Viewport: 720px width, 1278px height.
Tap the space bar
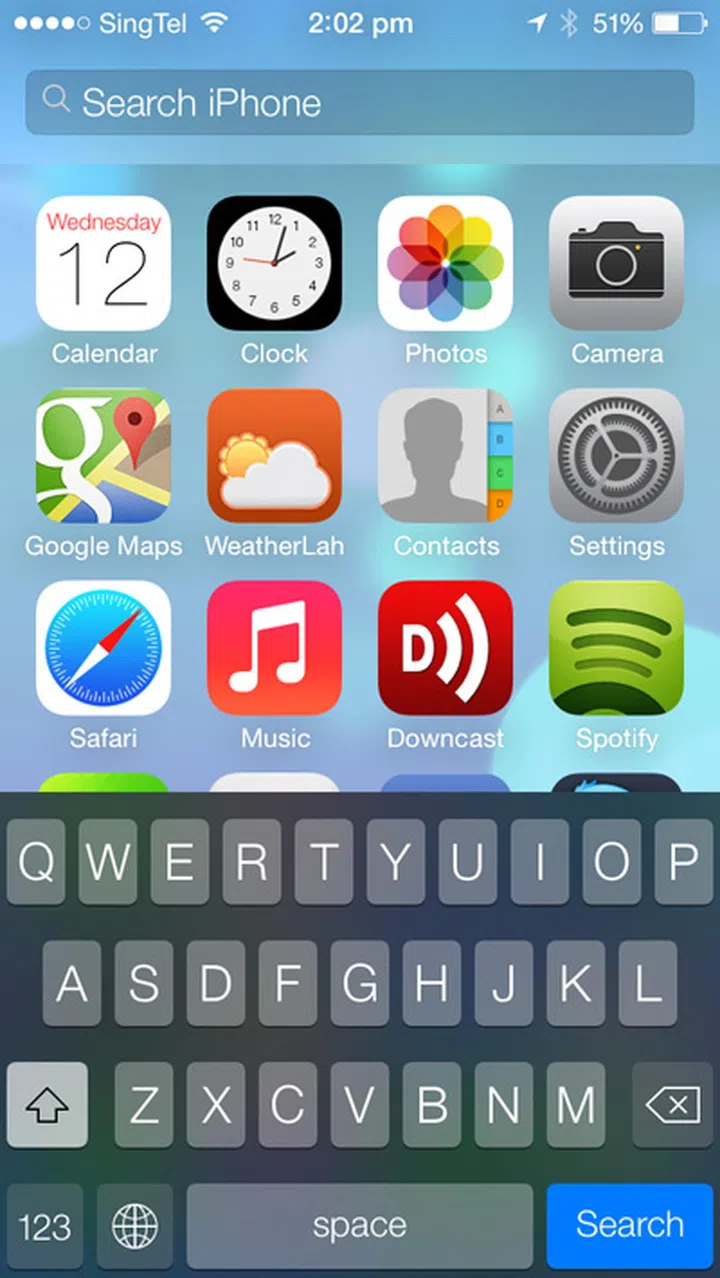point(360,1225)
